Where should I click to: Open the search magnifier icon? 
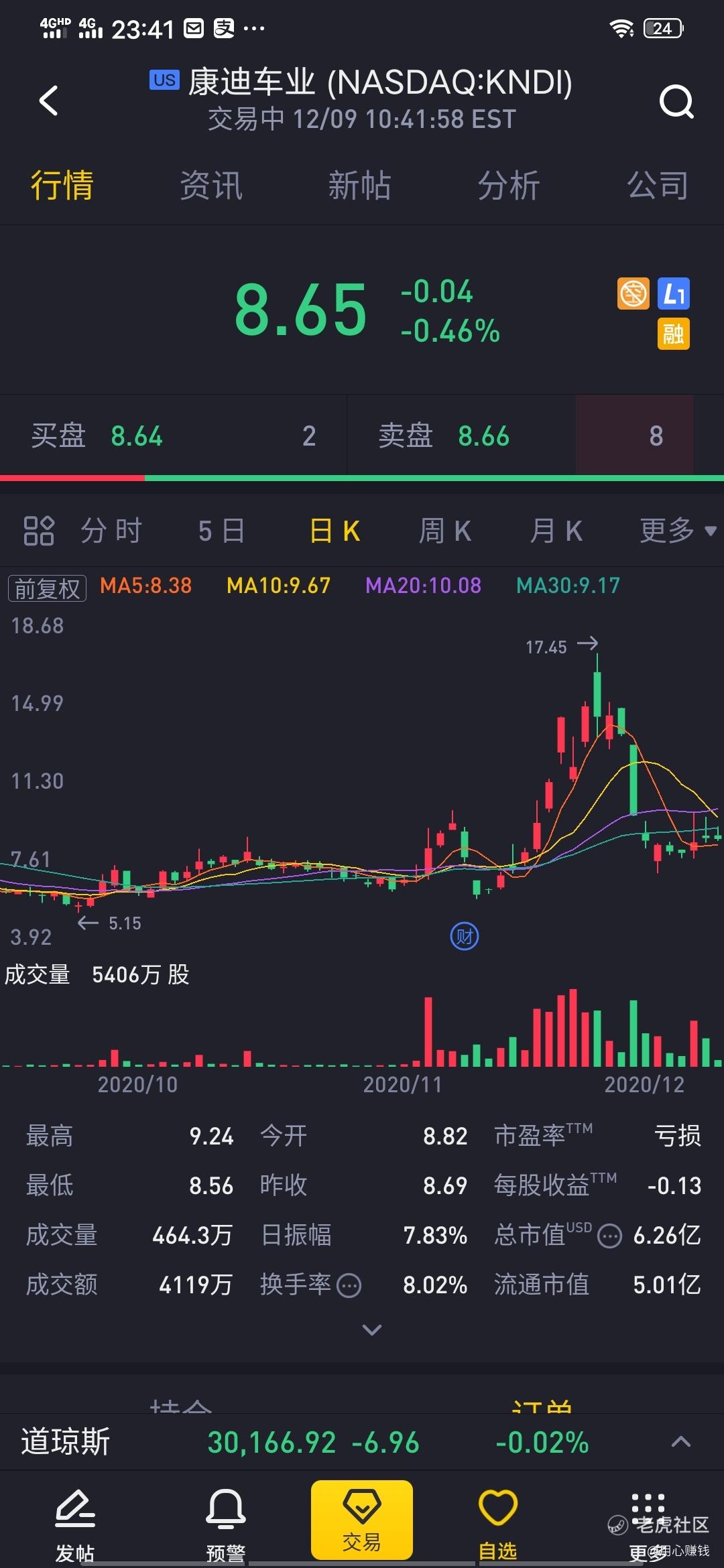676,102
